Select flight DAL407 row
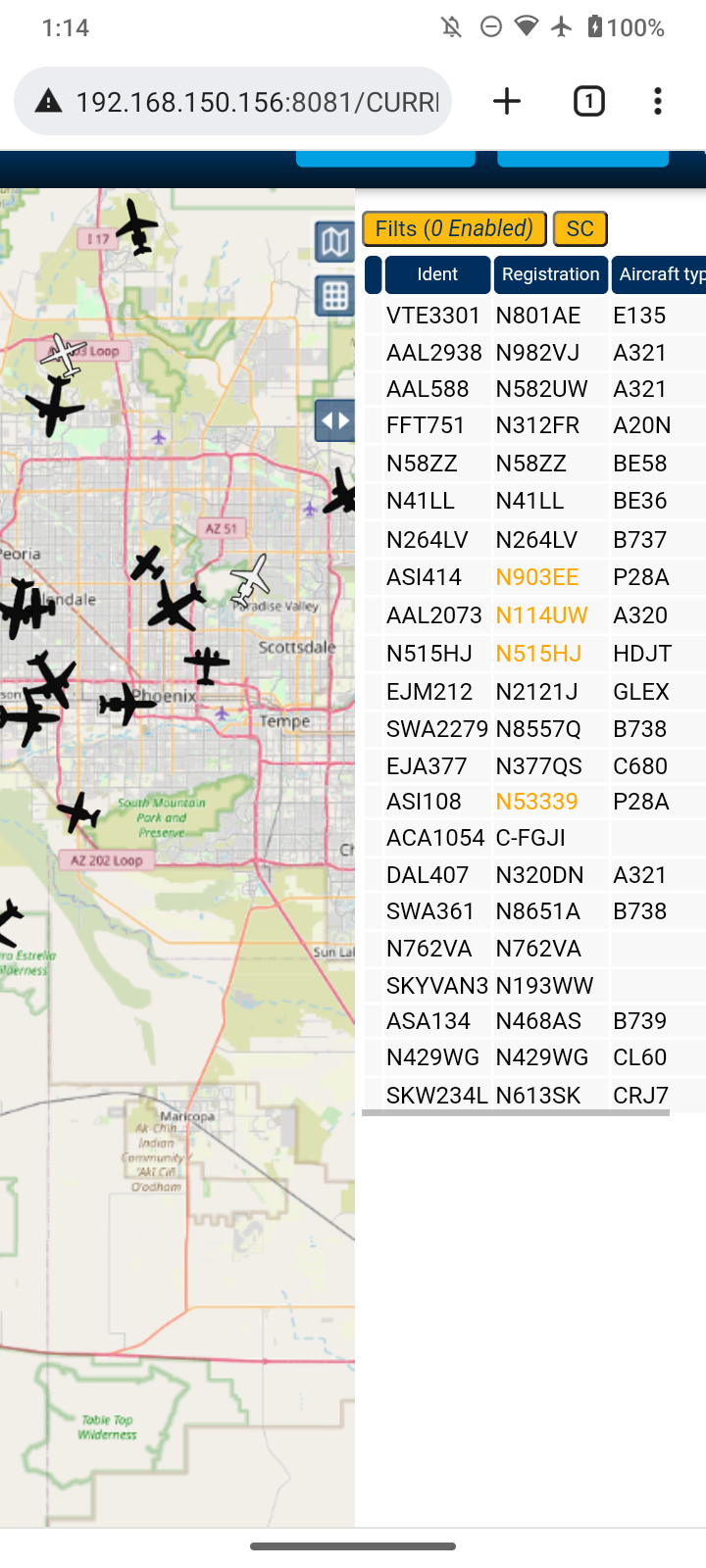The width and height of the screenshot is (706, 1568). [534, 875]
